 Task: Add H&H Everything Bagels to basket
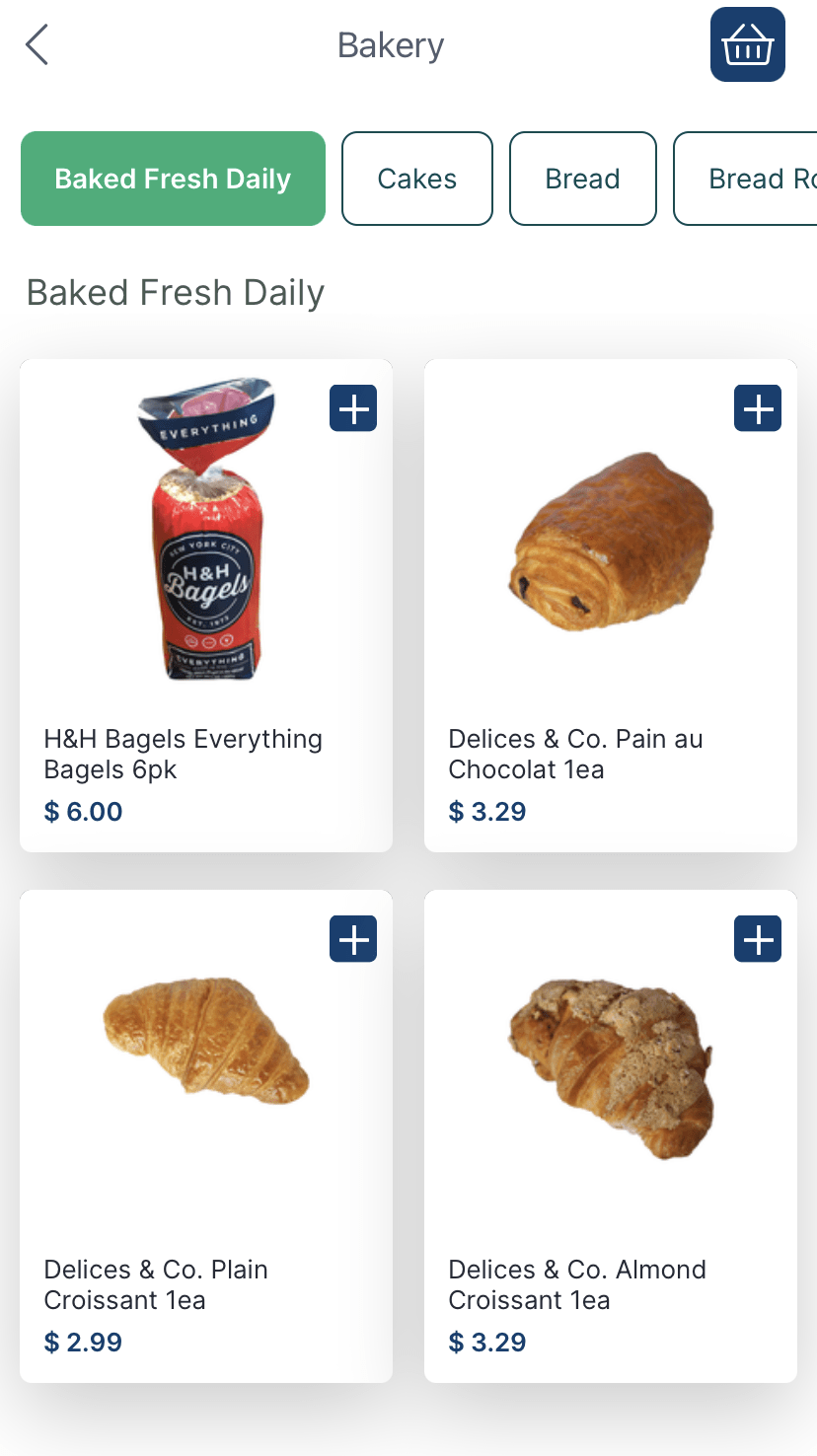(x=353, y=408)
